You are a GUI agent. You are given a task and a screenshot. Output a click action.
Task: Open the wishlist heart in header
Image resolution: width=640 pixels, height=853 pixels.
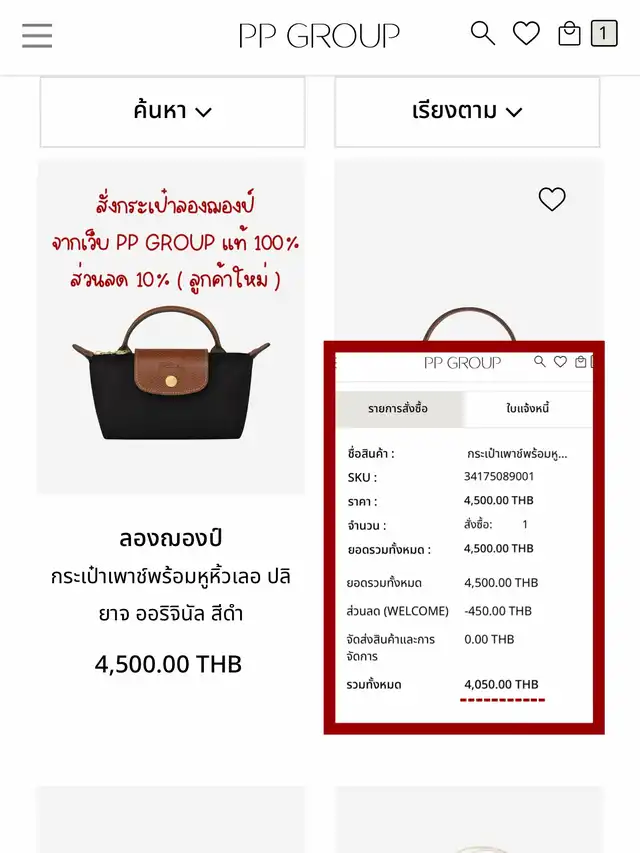pos(526,33)
